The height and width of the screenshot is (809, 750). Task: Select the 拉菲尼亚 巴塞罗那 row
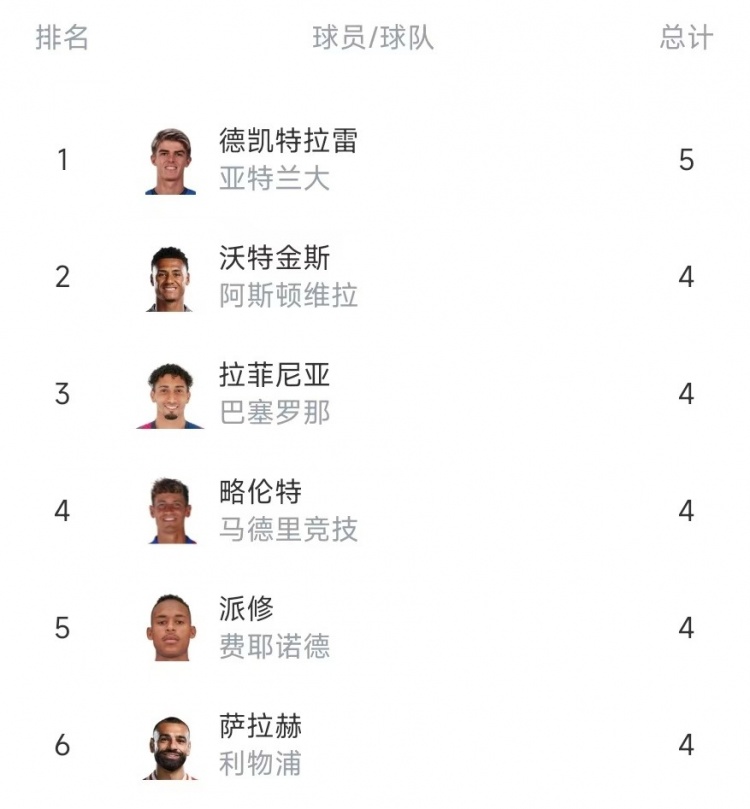click(x=275, y=394)
